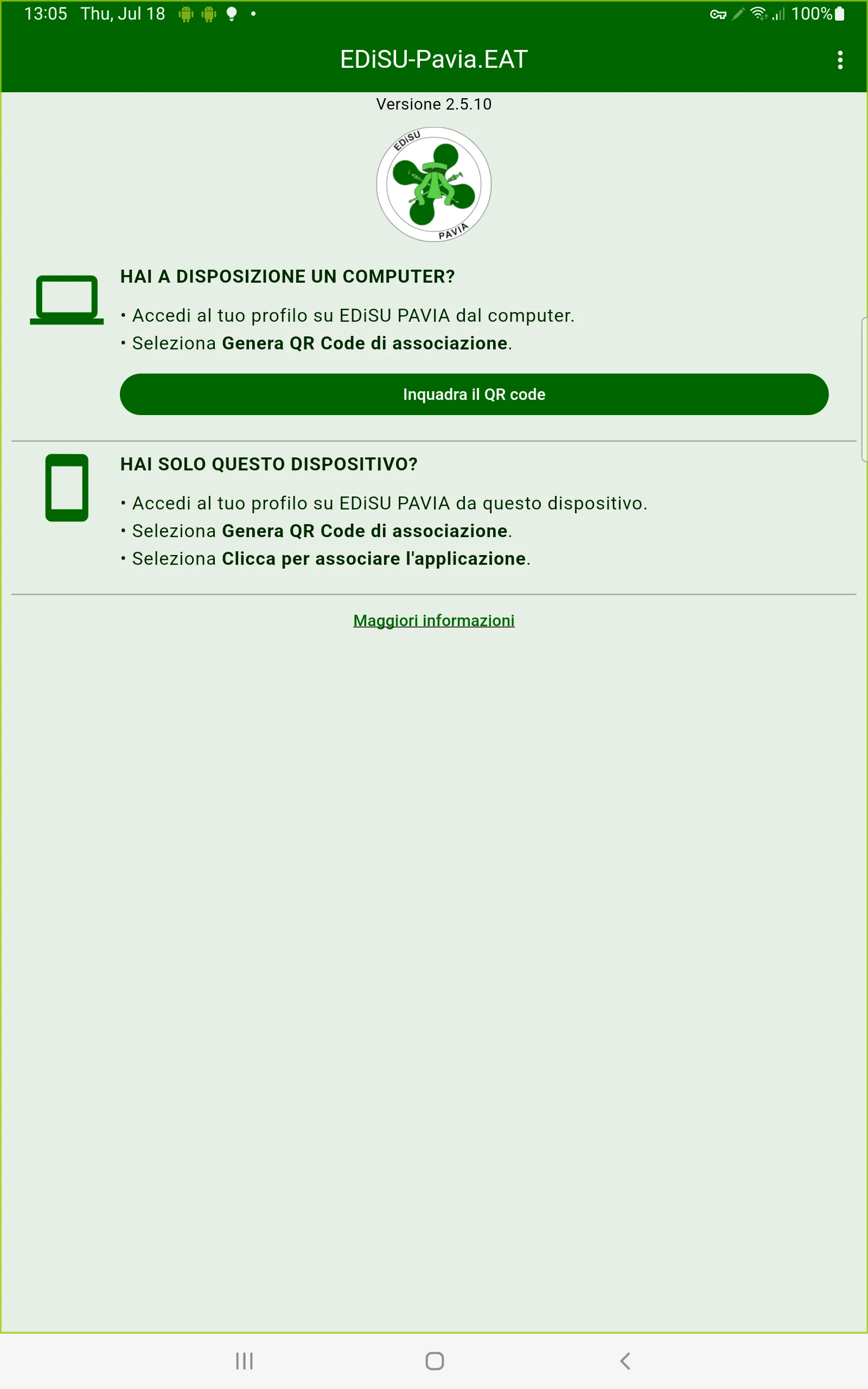Screen dimensions: 868x1389
Task: Select the pencil icon in the status bar
Action: 738,13
